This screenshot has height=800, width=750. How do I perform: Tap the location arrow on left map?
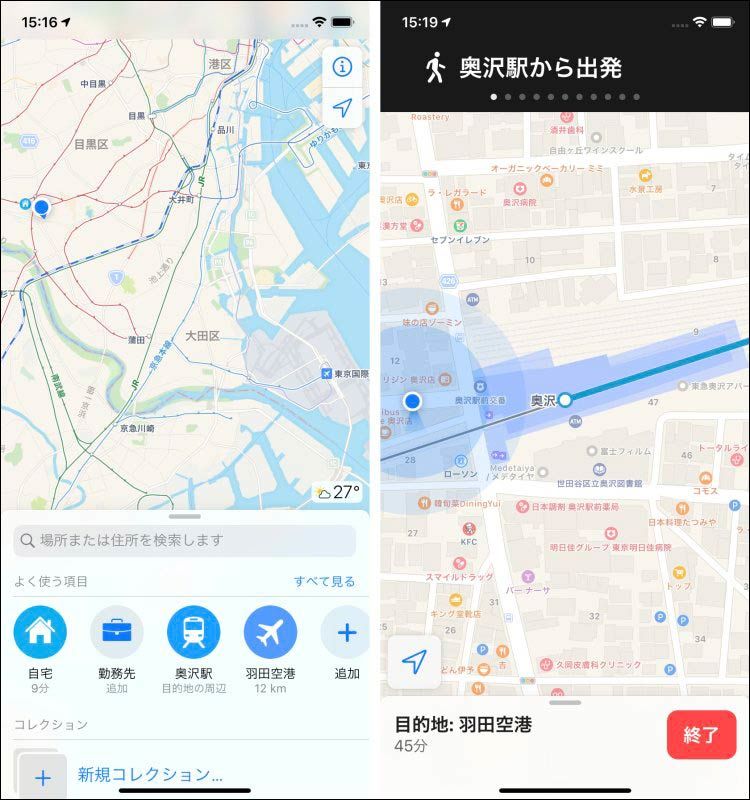coord(342,108)
